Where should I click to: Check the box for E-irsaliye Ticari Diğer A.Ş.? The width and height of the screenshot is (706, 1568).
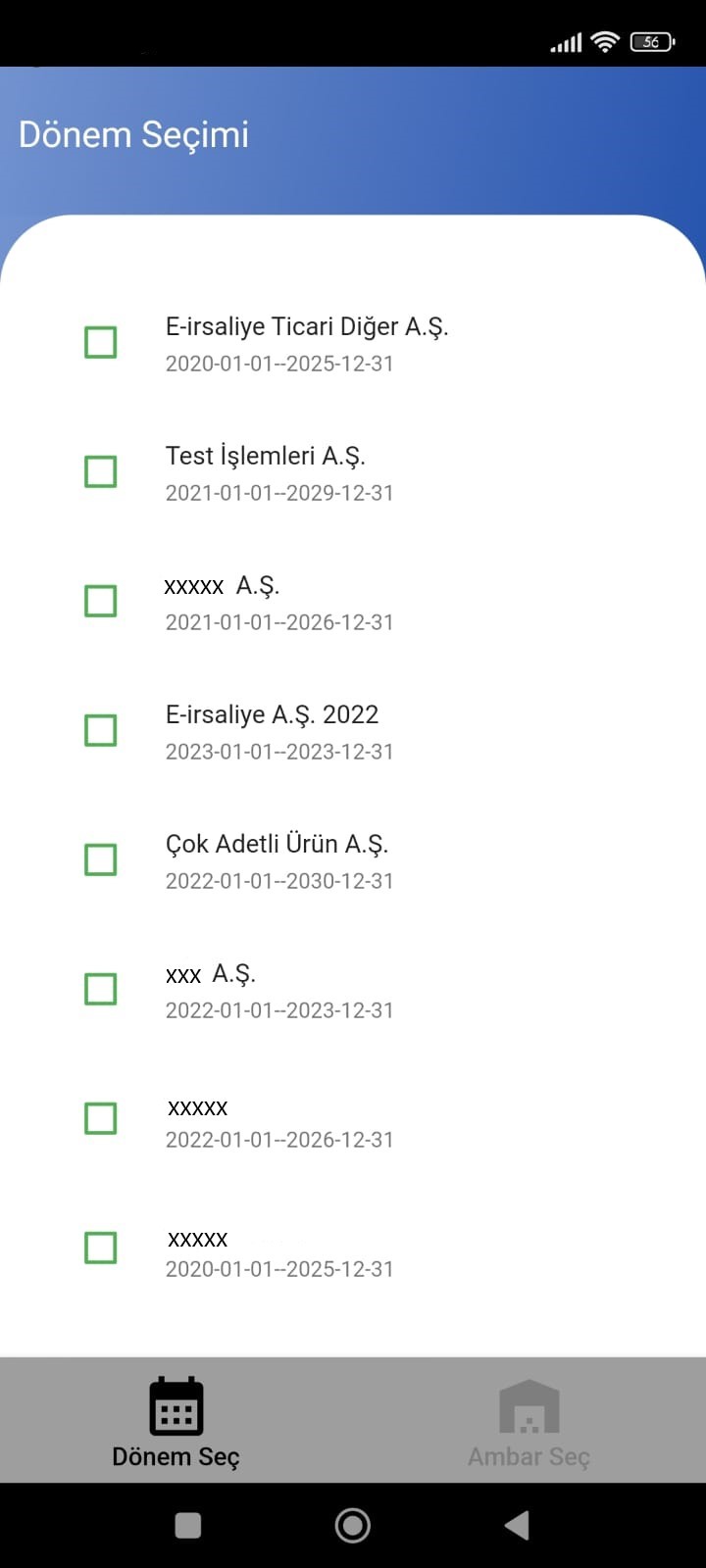101,343
